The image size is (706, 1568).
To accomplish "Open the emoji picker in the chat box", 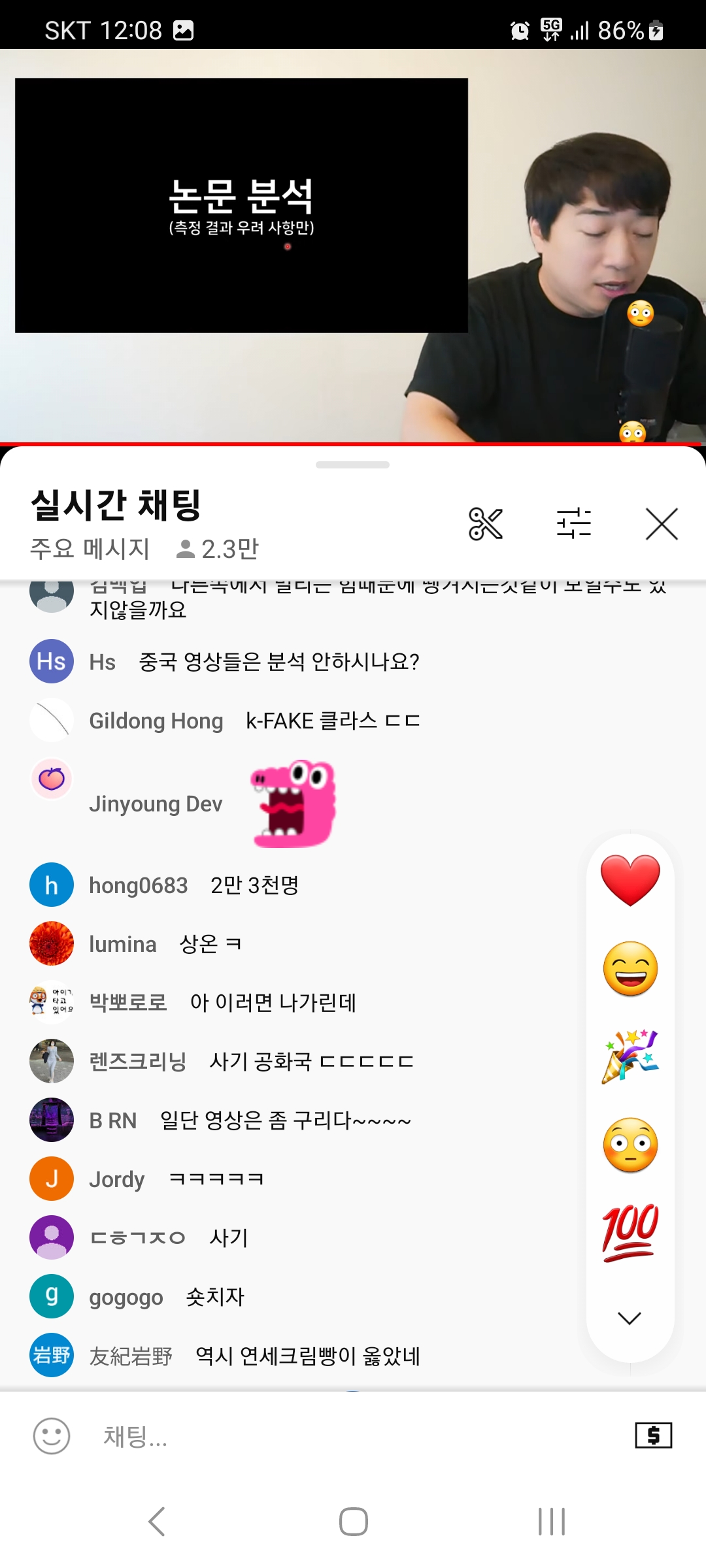I will (x=52, y=1436).
